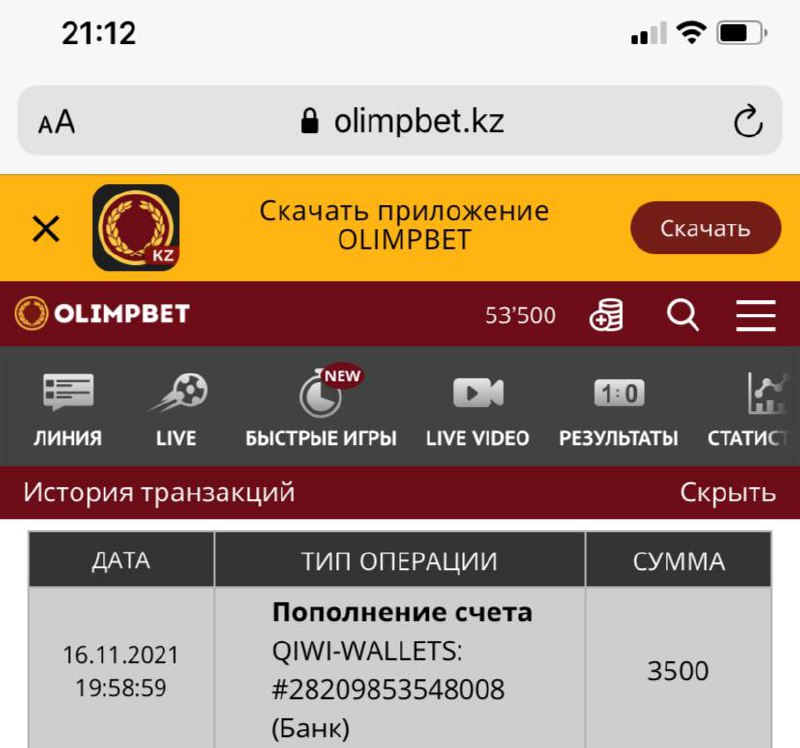
Task: Switch to the LIVE section
Action: tap(176, 408)
